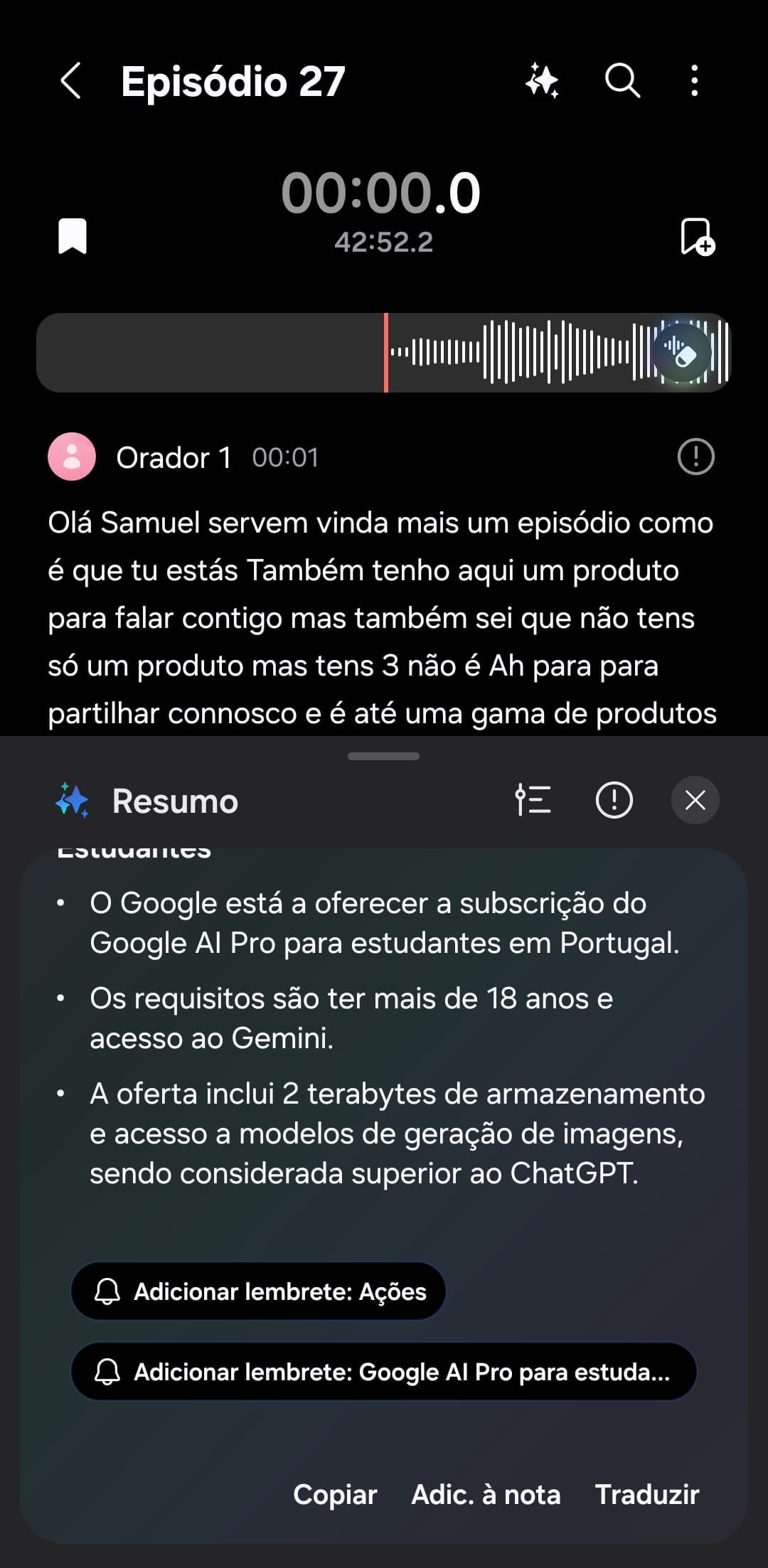Viewport: 768px width, 1568px height.
Task: Search within the recording transcript
Action: (622, 80)
